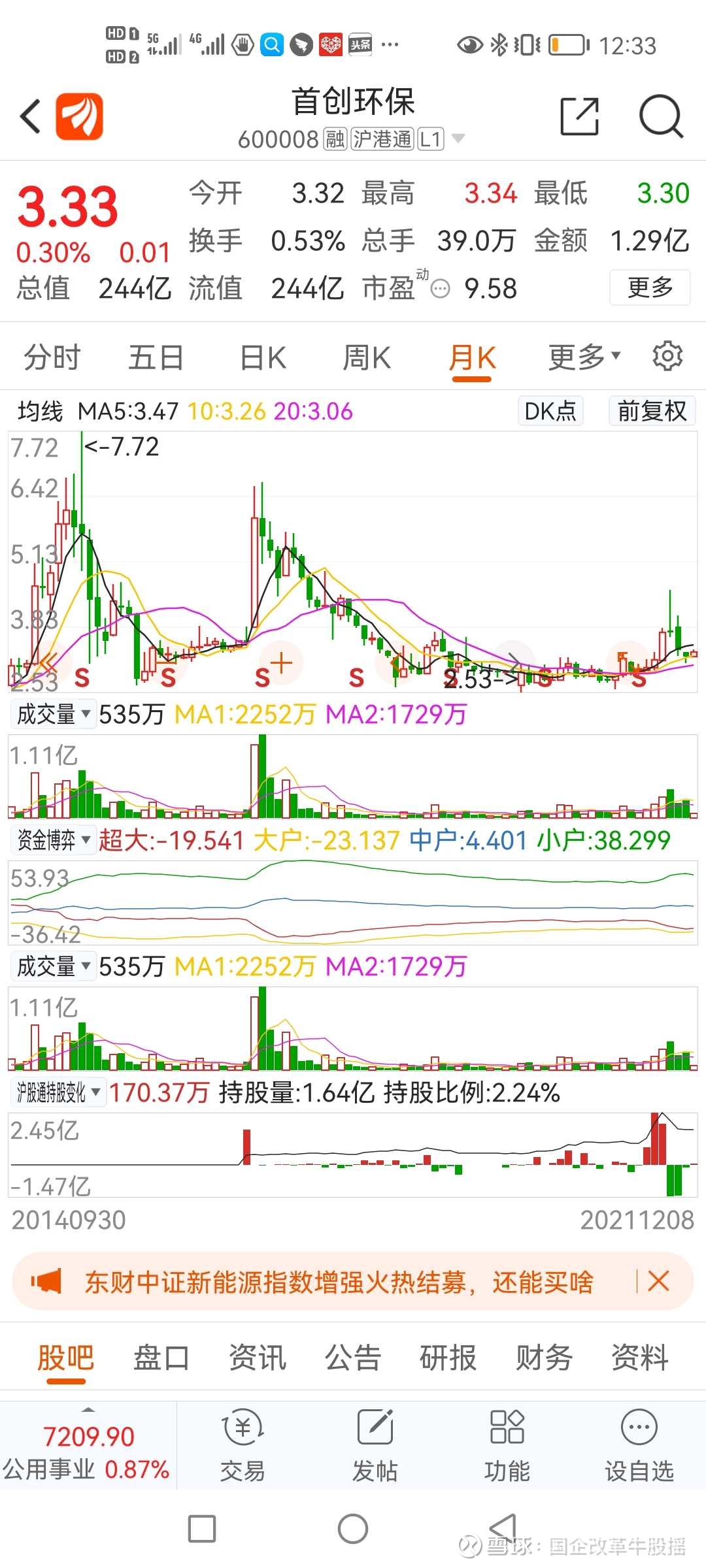
Task: Open the 沪股通持股变化 indicator dropdown
Action: (x=58, y=1092)
